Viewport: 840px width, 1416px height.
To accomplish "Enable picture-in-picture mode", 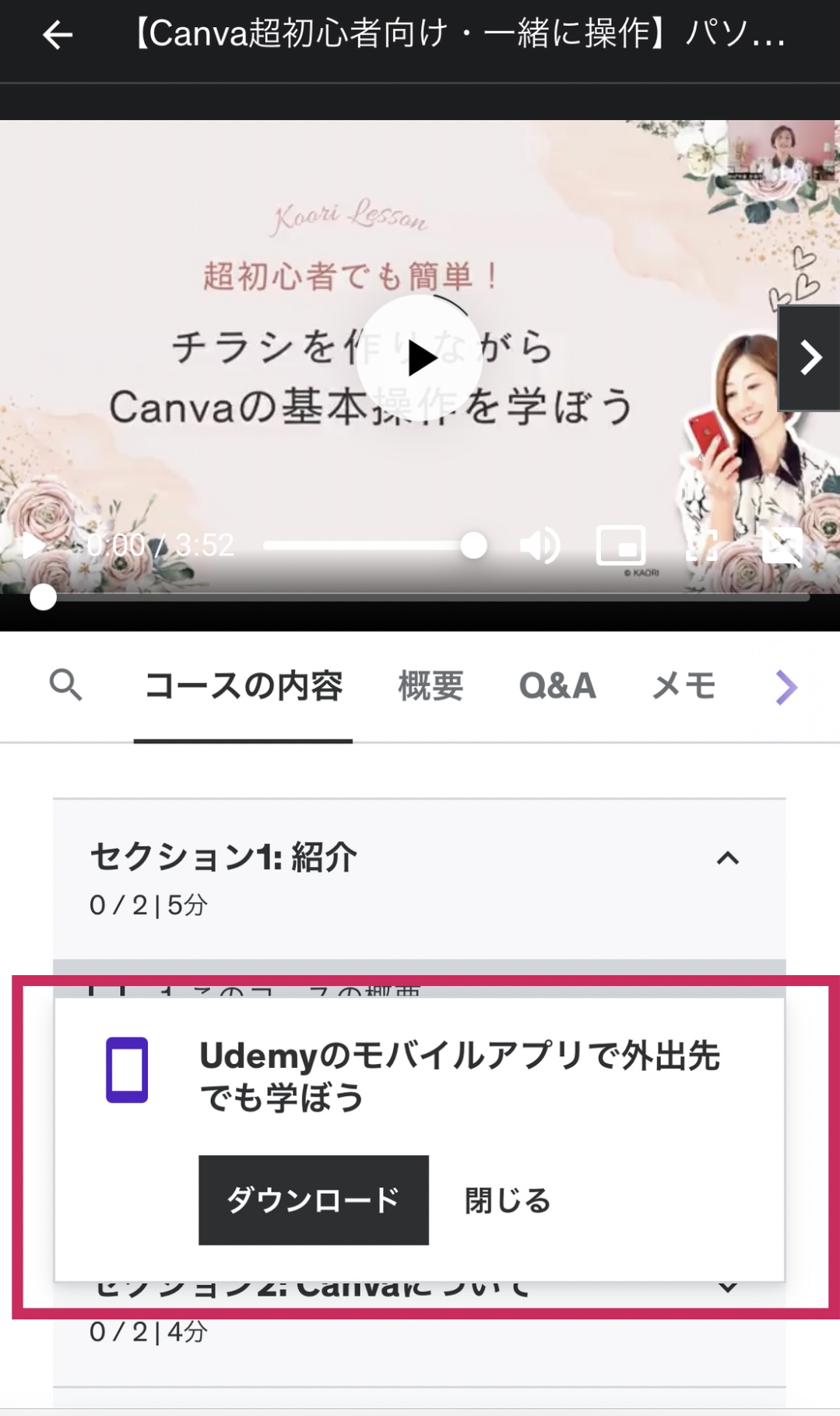I will click(x=620, y=545).
